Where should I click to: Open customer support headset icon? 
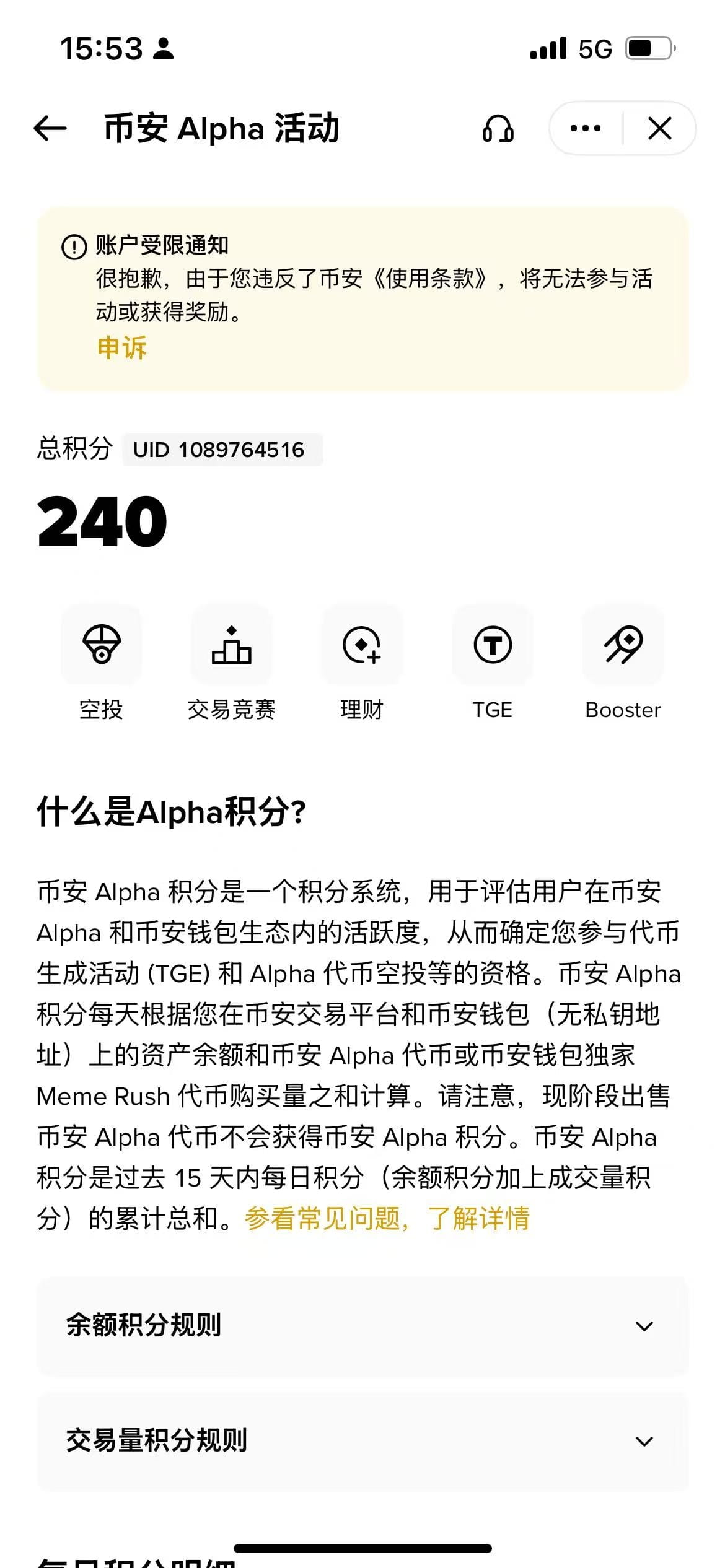pyautogui.click(x=498, y=129)
